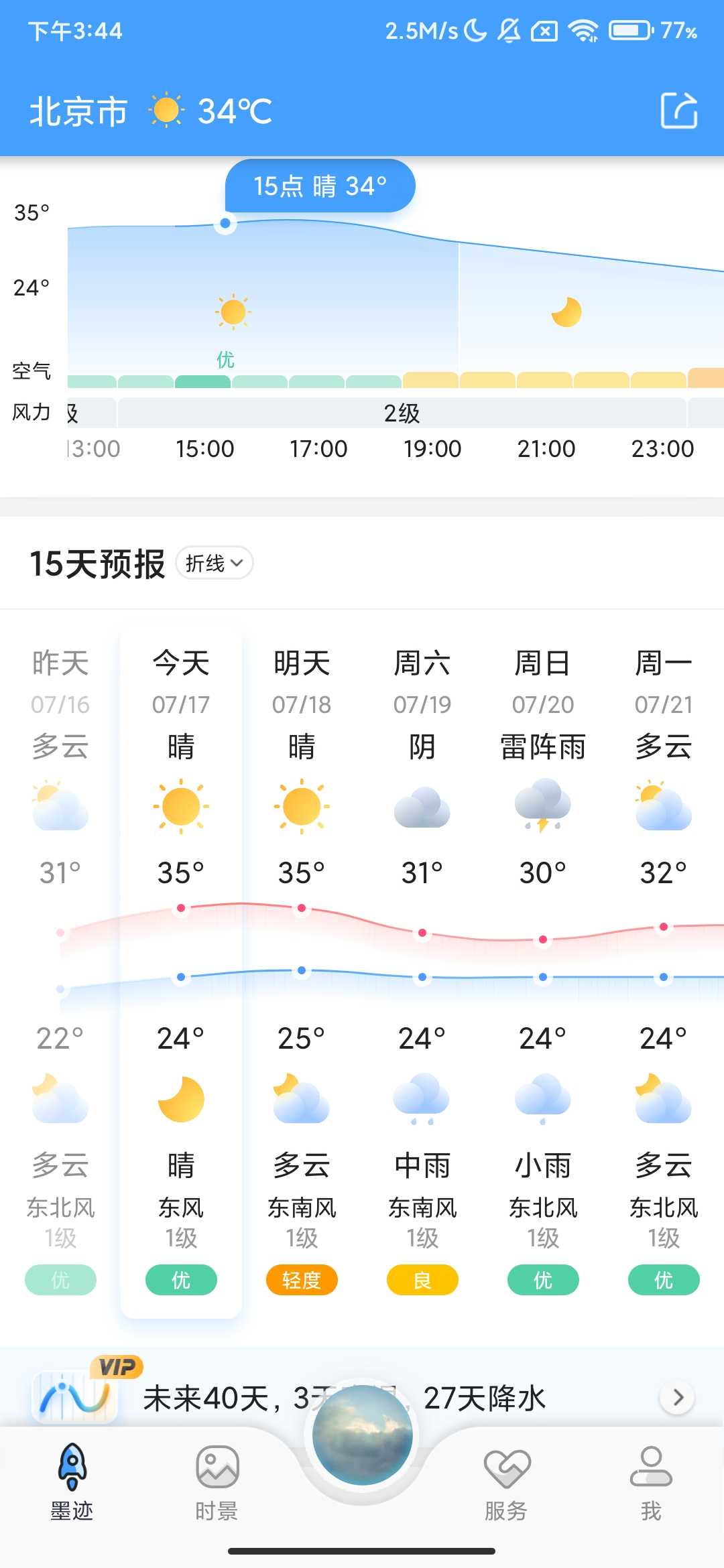Open the 北京市 city selector
The height and width of the screenshot is (1568, 724).
(78, 111)
